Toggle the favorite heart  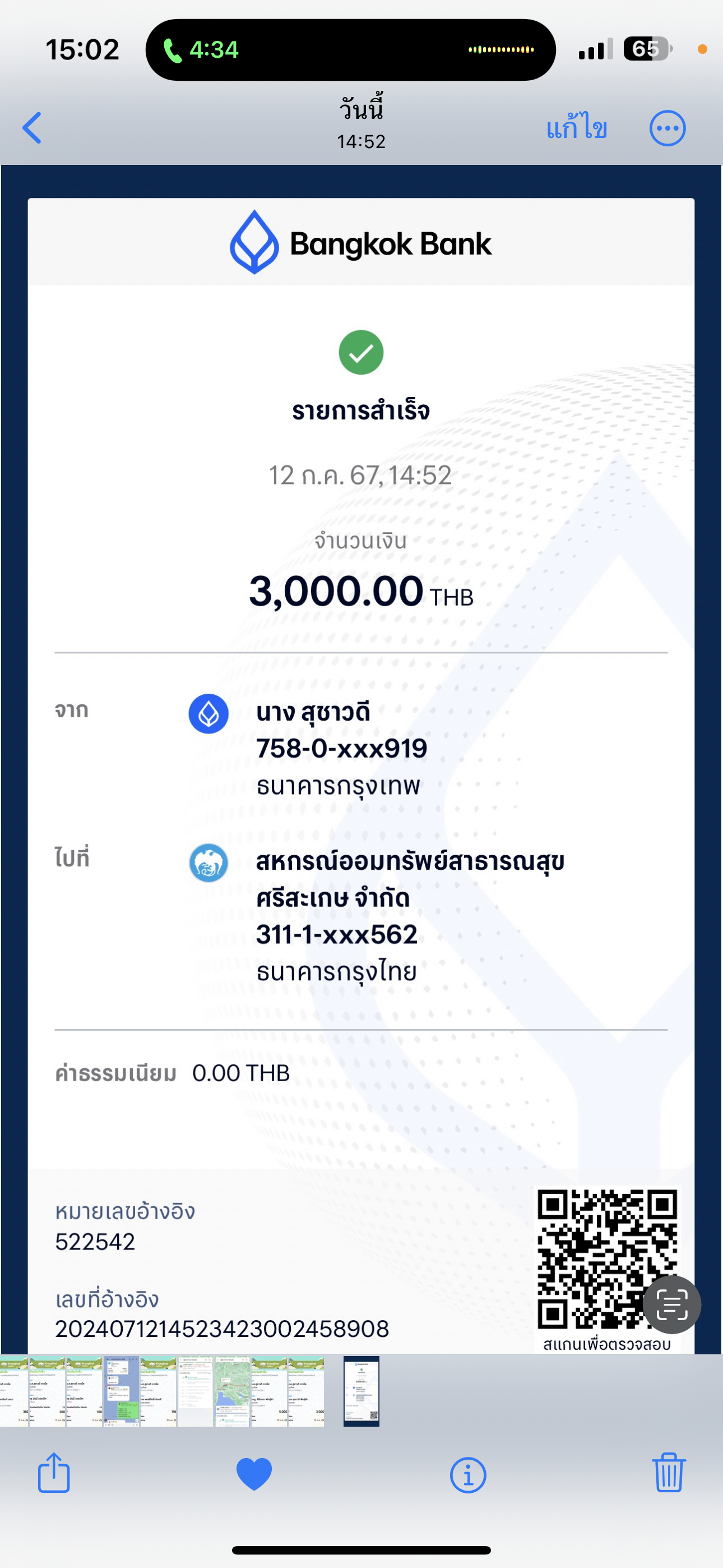tap(254, 1474)
